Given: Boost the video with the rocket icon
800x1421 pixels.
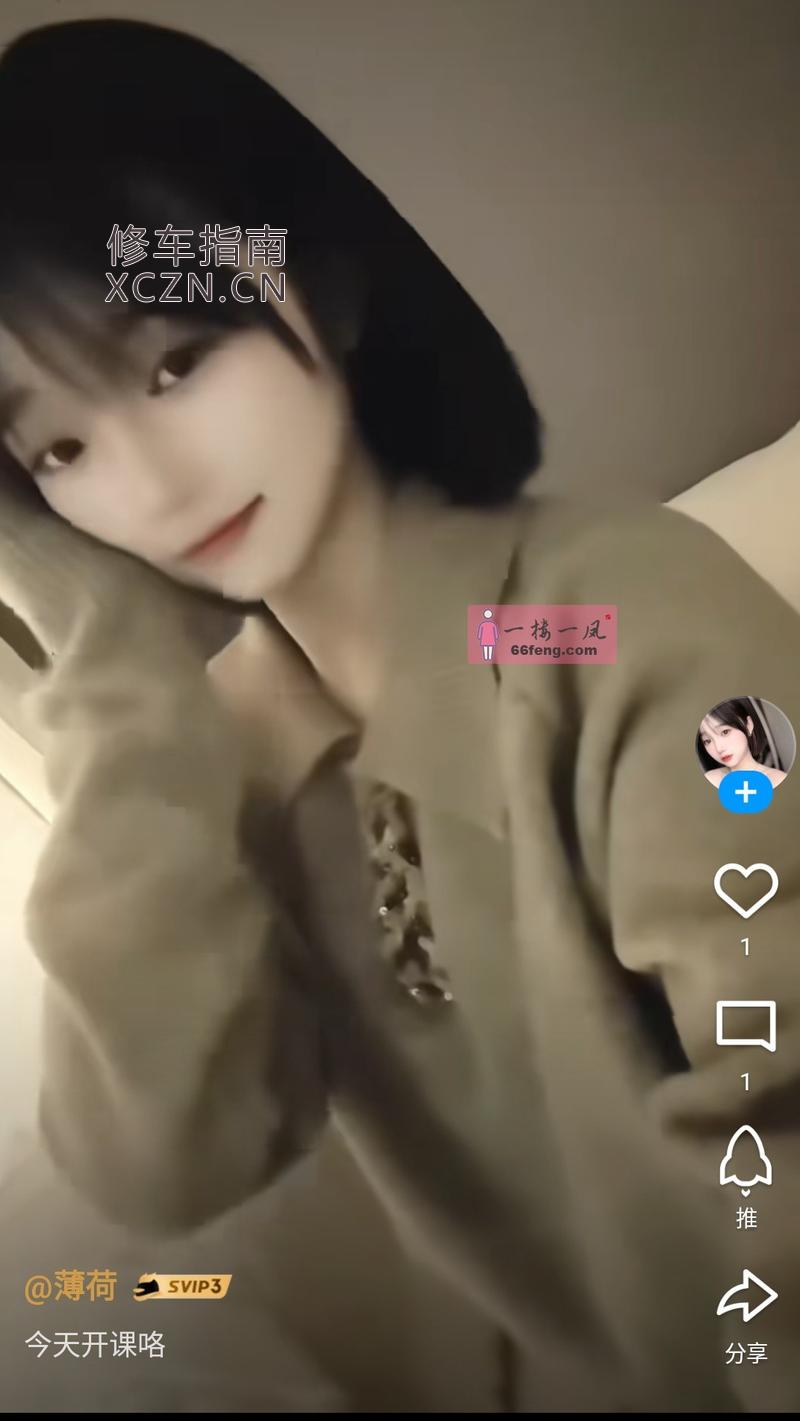Looking at the screenshot, I should [745, 1160].
